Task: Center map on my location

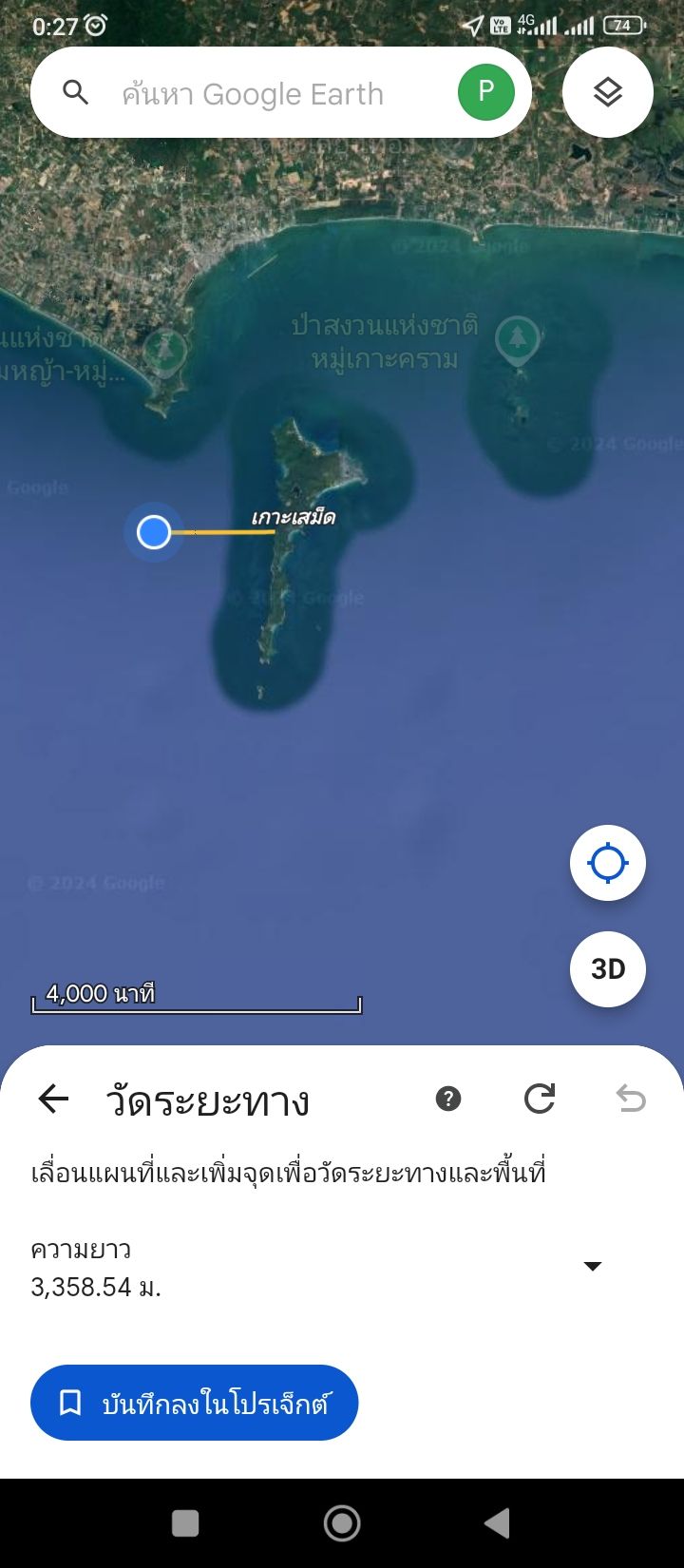Action: [x=607, y=864]
